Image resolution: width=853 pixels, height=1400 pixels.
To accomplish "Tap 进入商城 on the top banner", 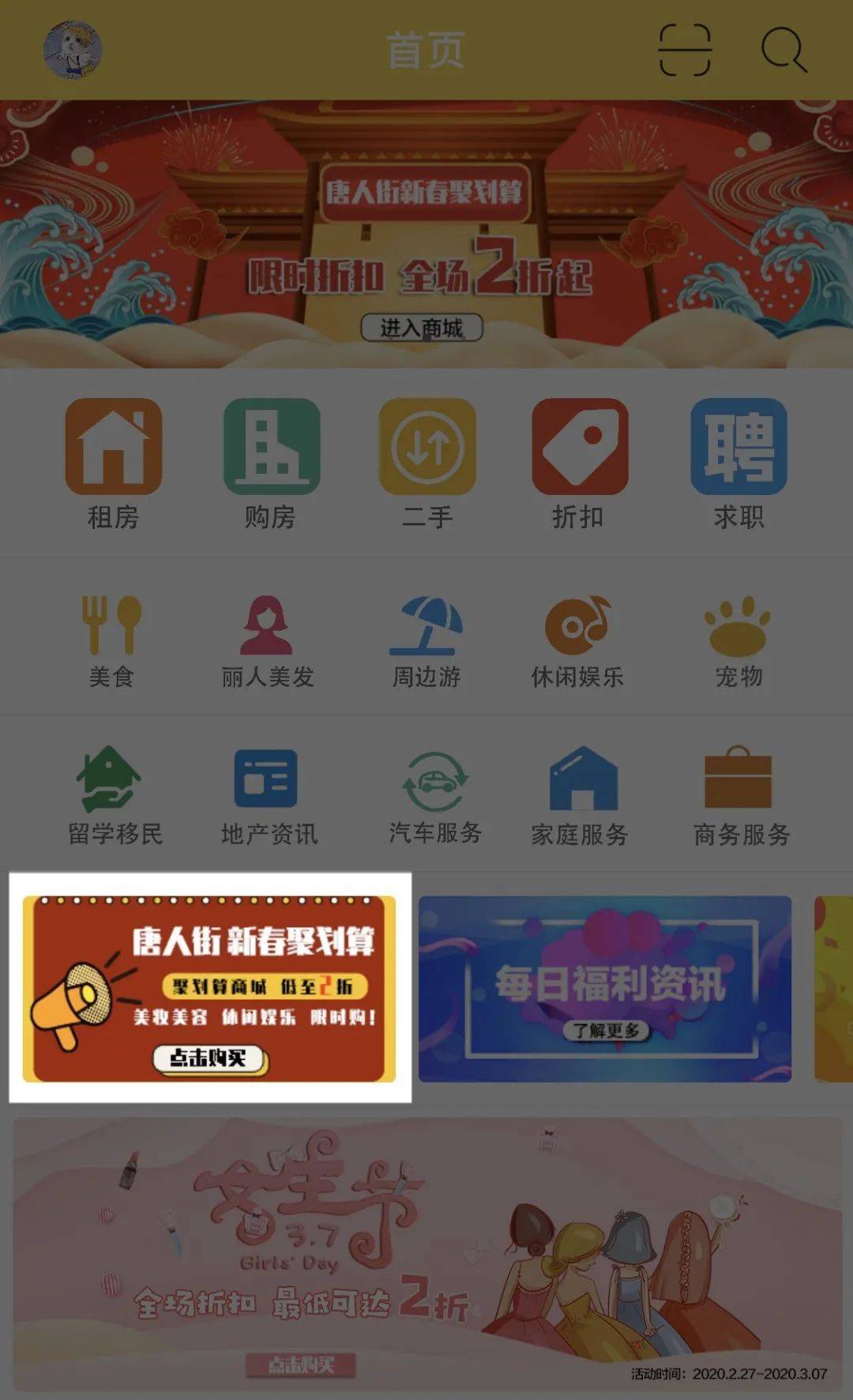I will point(422,328).
